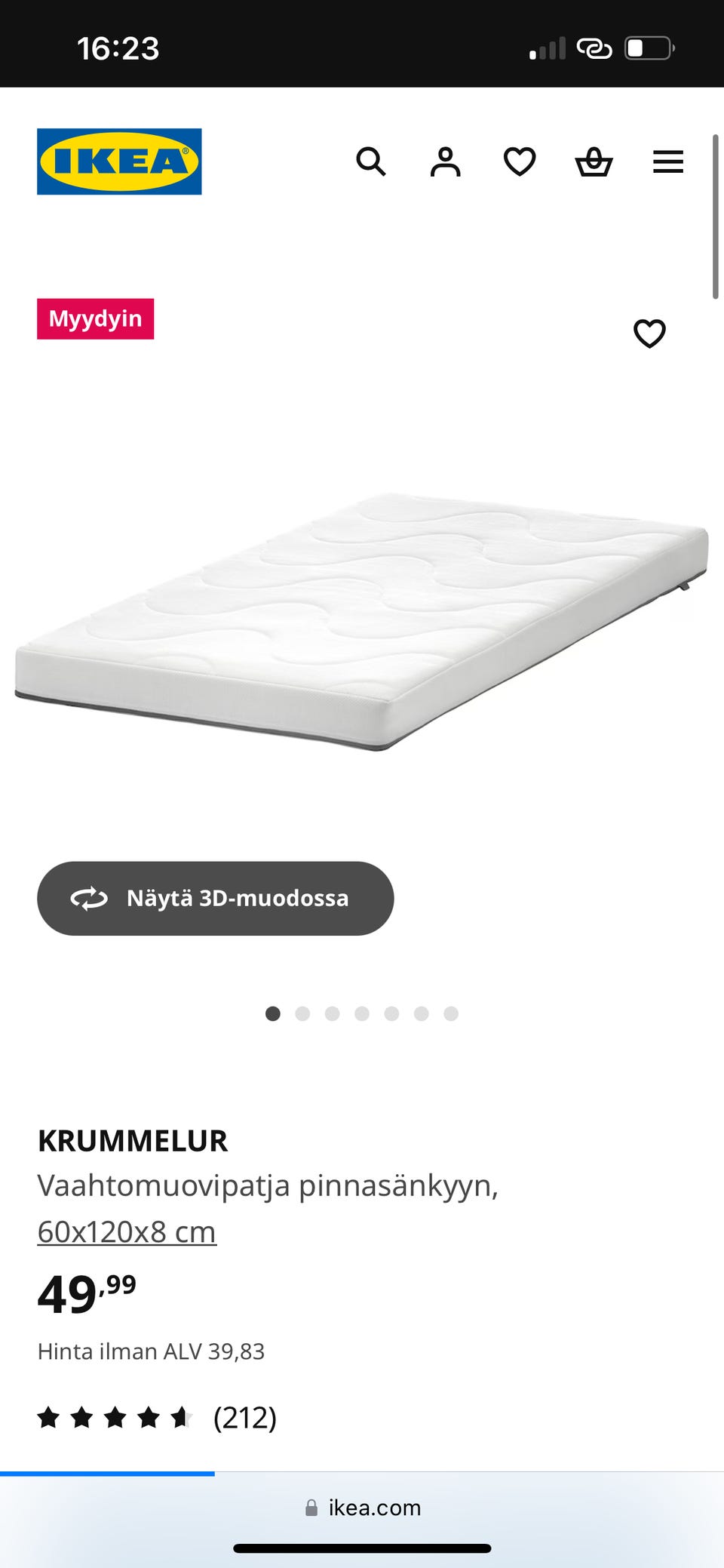Tap the Myydyin badge
The image size is (724, 1568).
point(95,318)
